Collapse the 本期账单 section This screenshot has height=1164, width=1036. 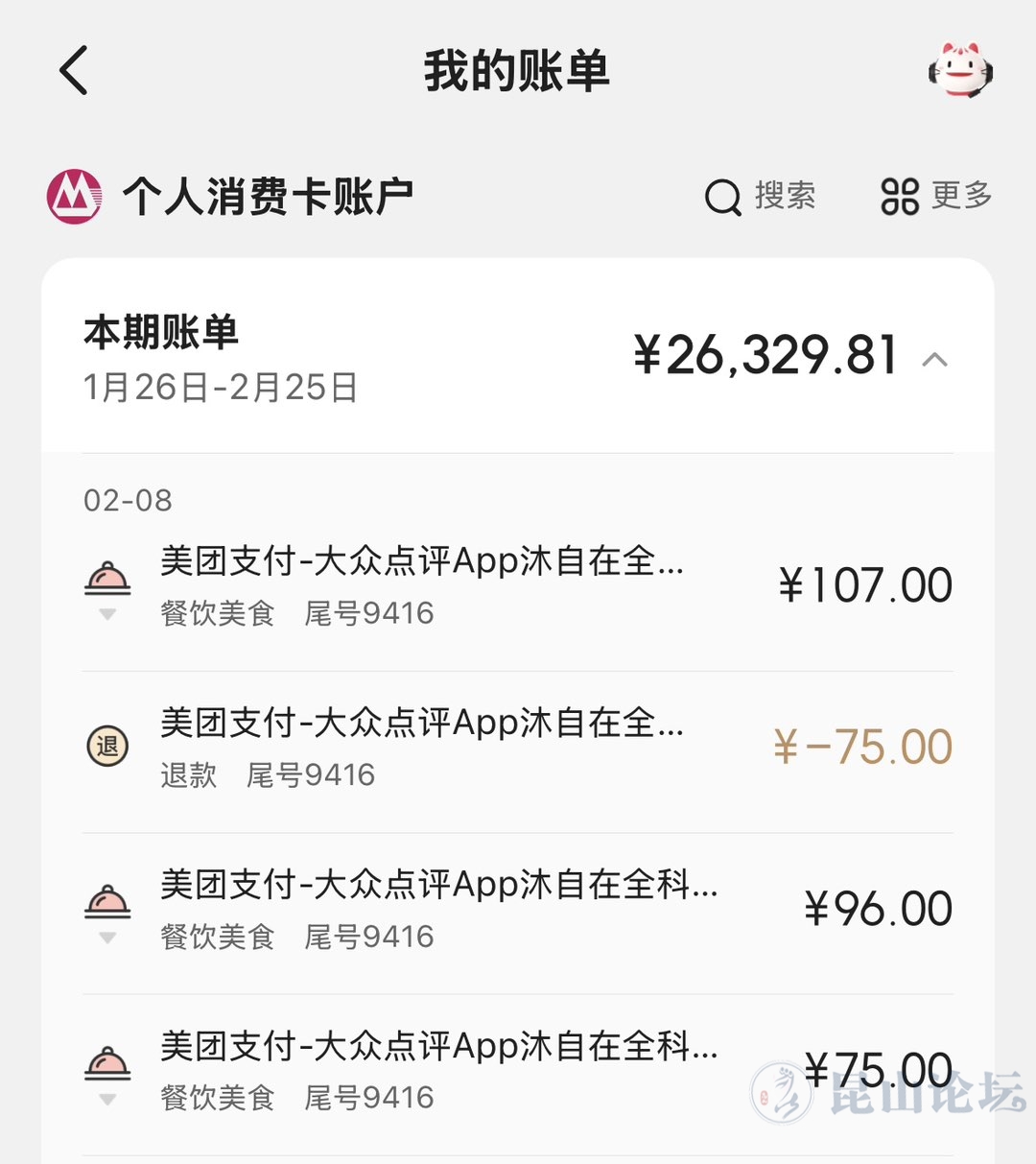[x=934, y=360]
